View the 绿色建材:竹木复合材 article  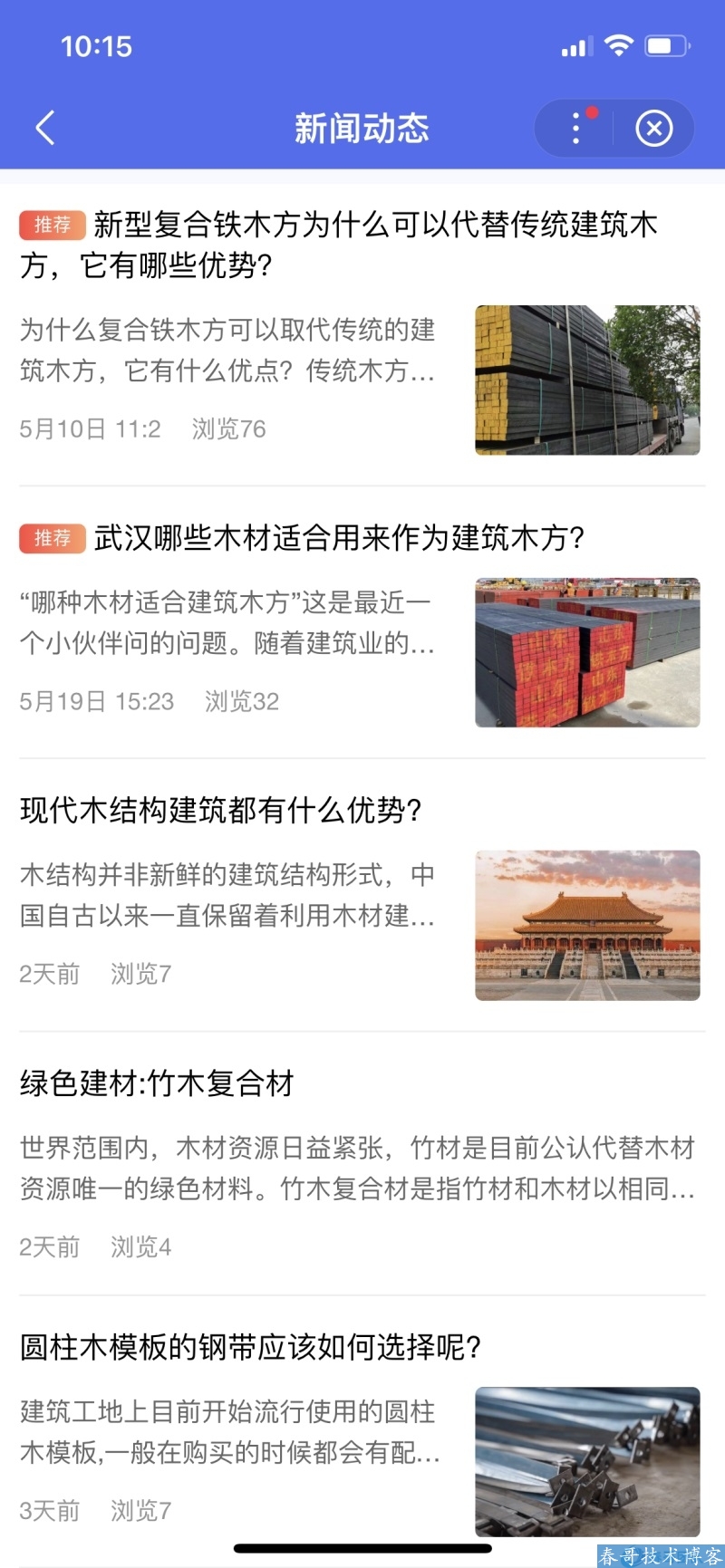tap(158, 1082)
